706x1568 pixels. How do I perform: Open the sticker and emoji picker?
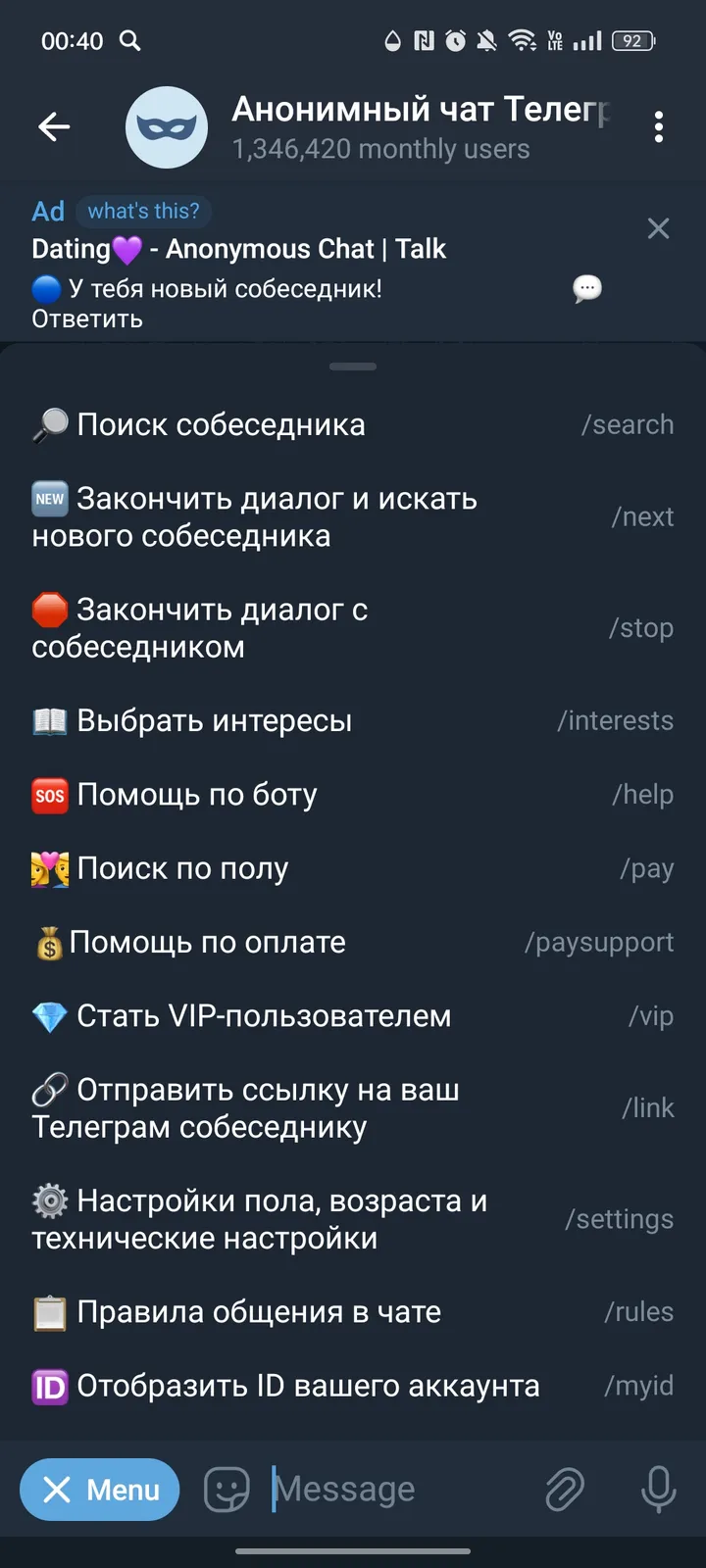pos(226,1489)
